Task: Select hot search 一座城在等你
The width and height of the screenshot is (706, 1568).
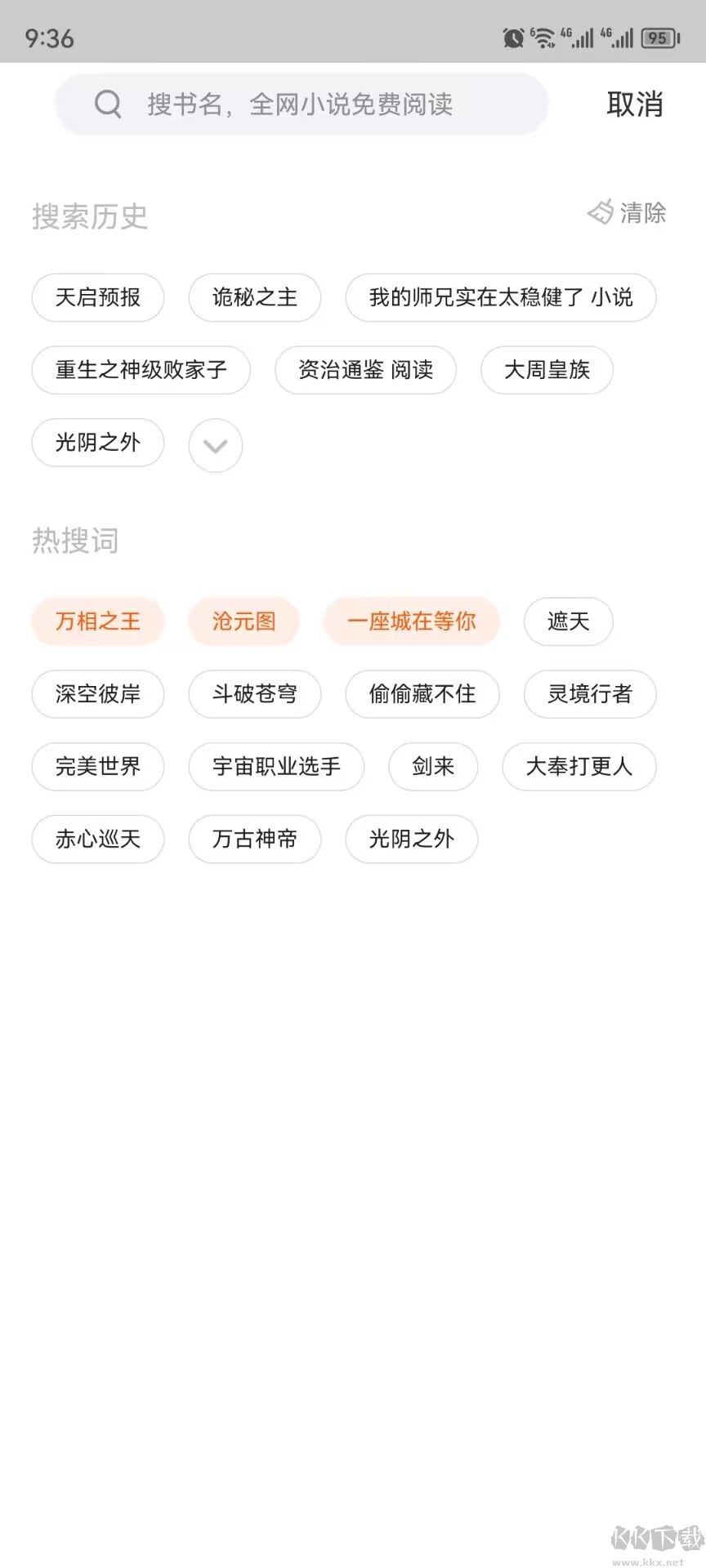Action: (411, 621)
